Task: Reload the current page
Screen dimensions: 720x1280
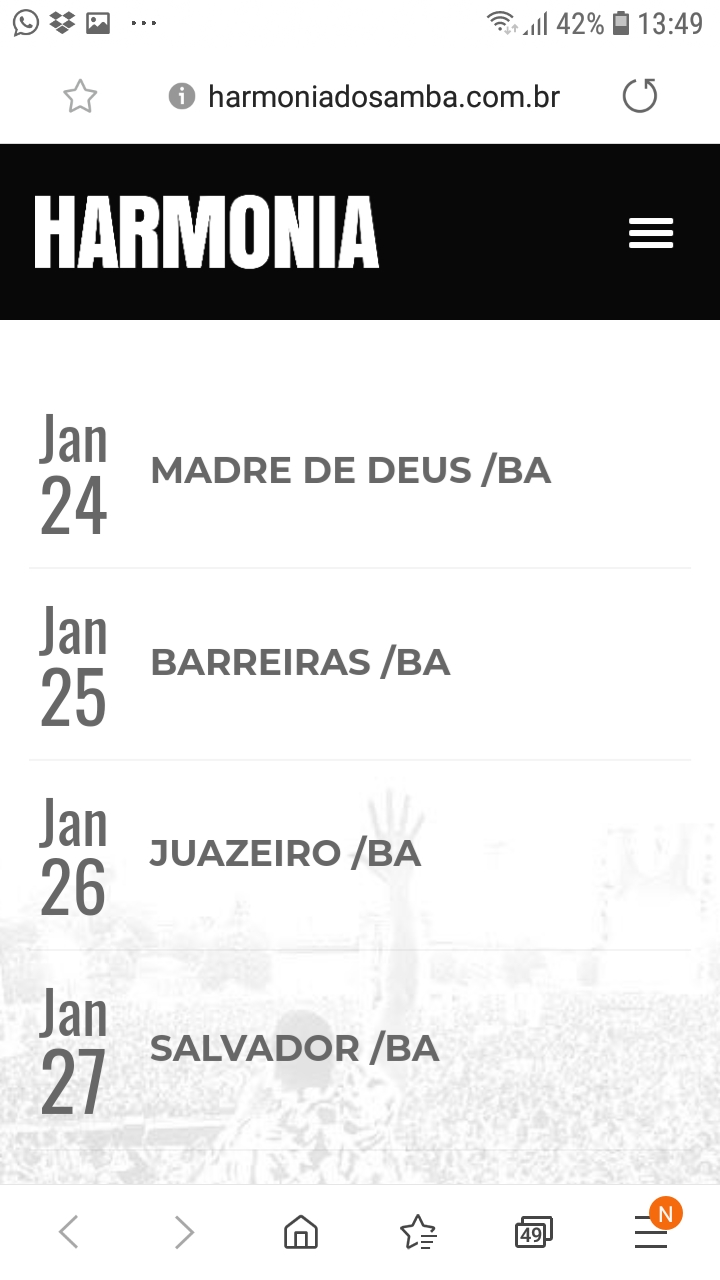Action: pos(640,97)
